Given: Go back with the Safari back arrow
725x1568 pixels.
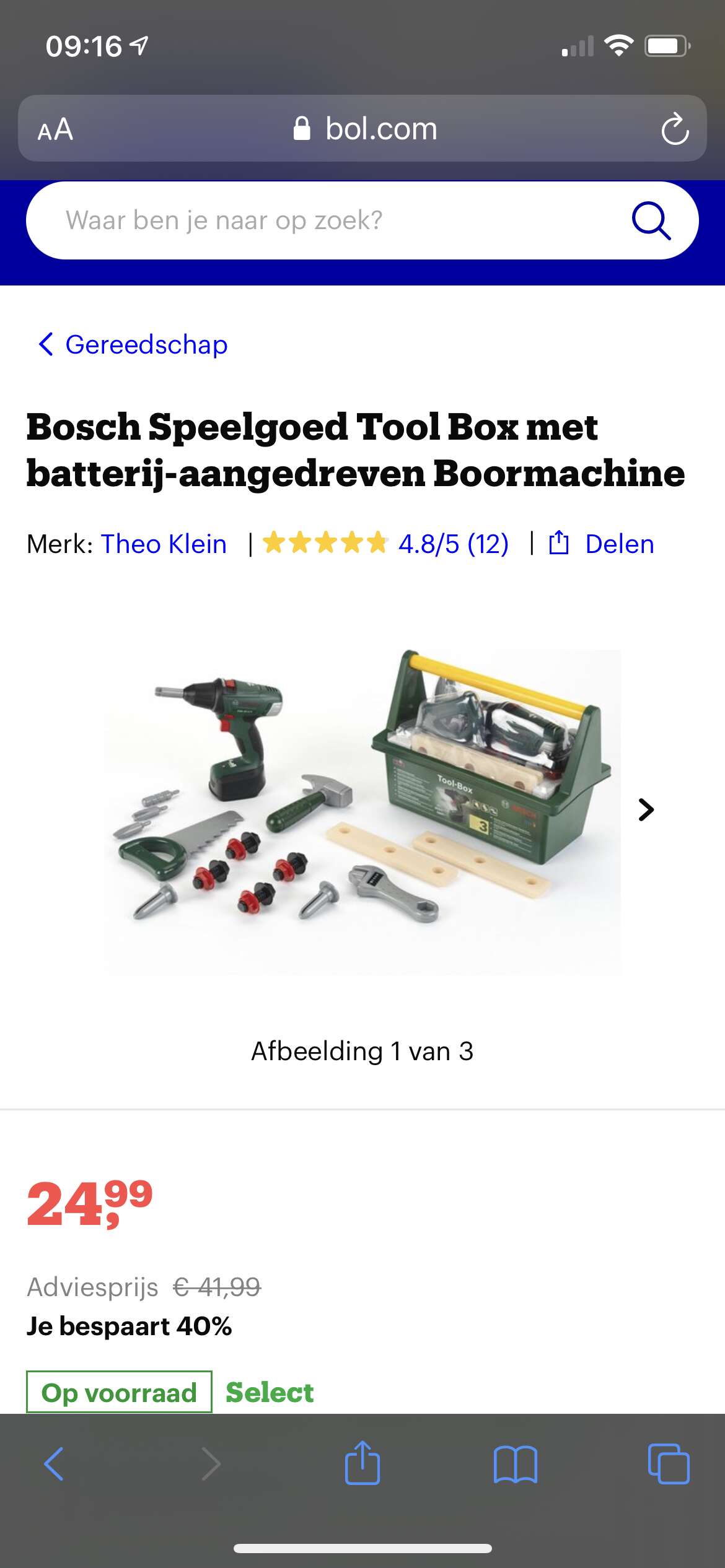Looking at the screenshot, I should (x=54, y=1464).
